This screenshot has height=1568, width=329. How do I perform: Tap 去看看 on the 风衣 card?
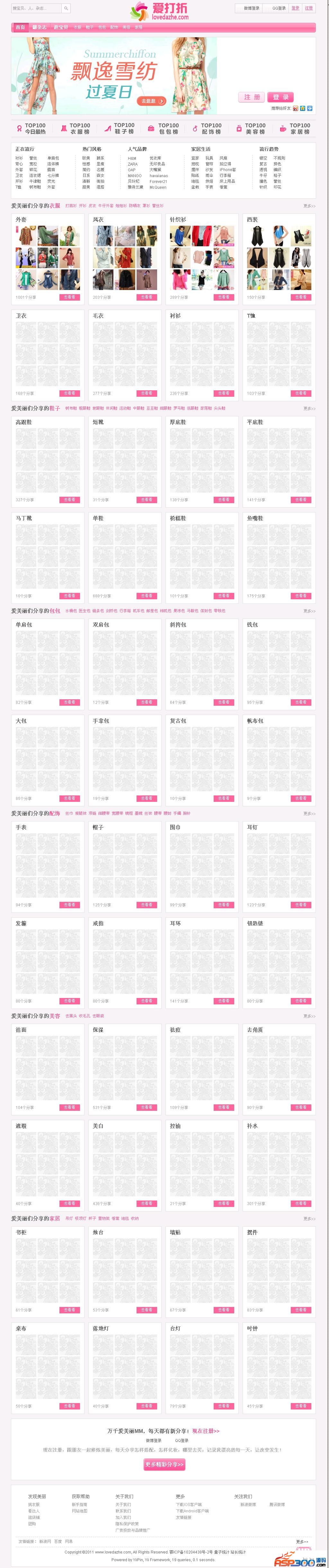coord(147,297)
